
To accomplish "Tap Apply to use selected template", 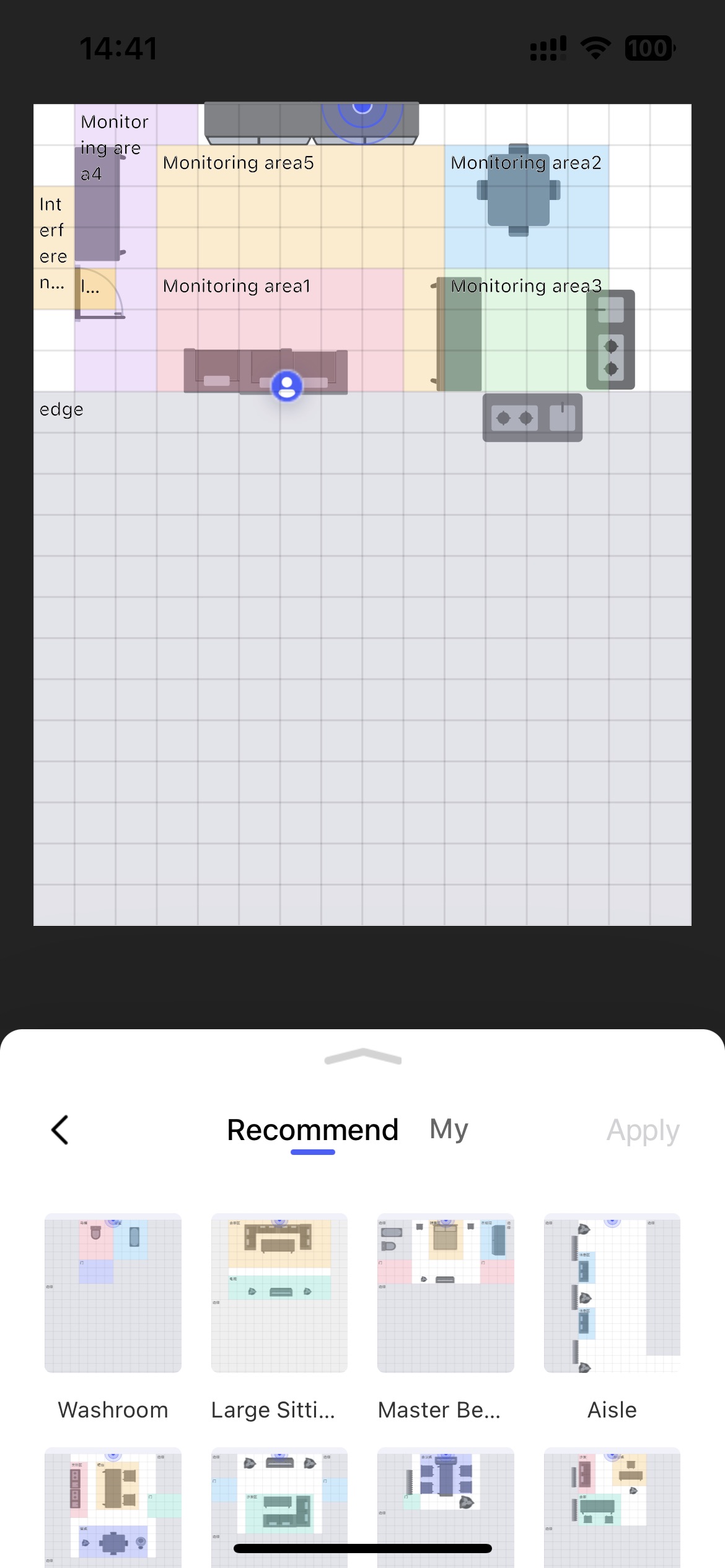I will coord(643,1130).
